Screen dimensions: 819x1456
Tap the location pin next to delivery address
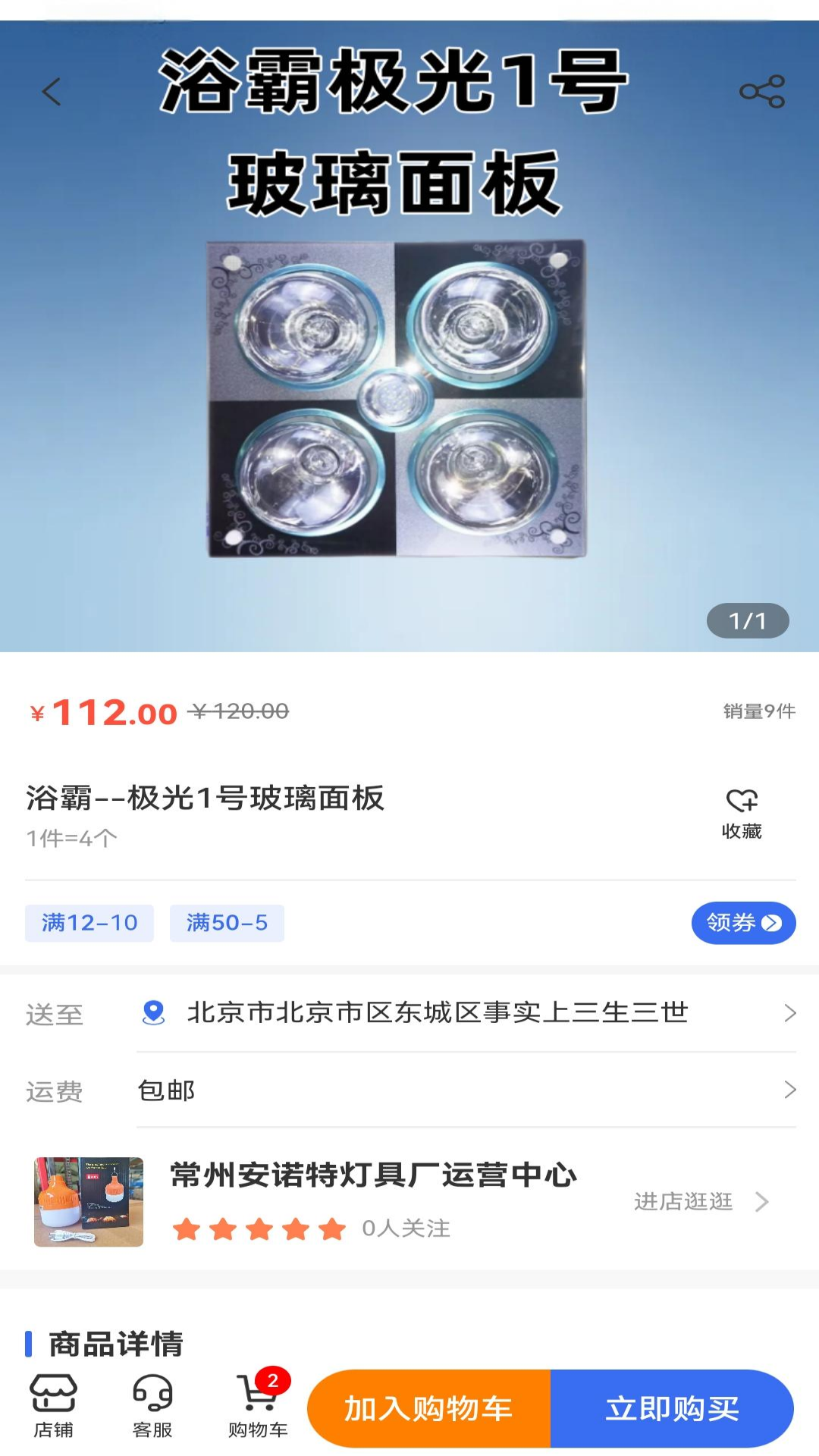(155, 1014)
